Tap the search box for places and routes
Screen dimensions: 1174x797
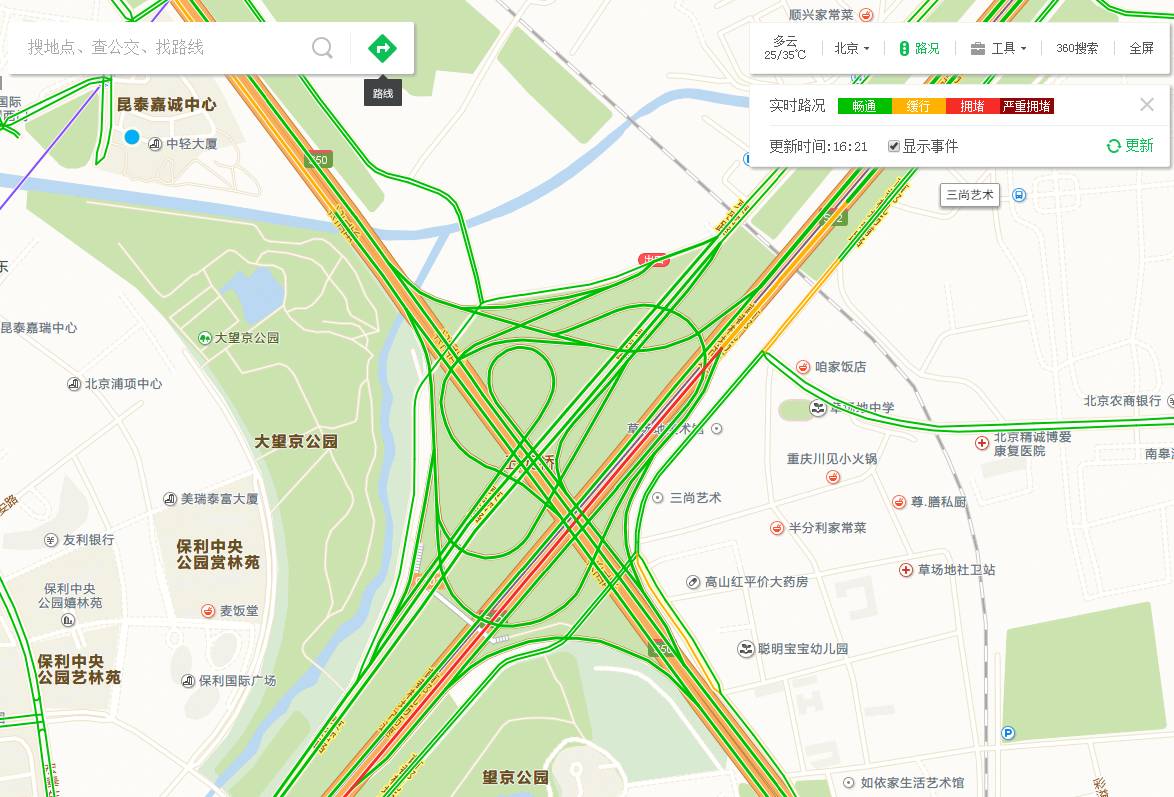(160, 47)
